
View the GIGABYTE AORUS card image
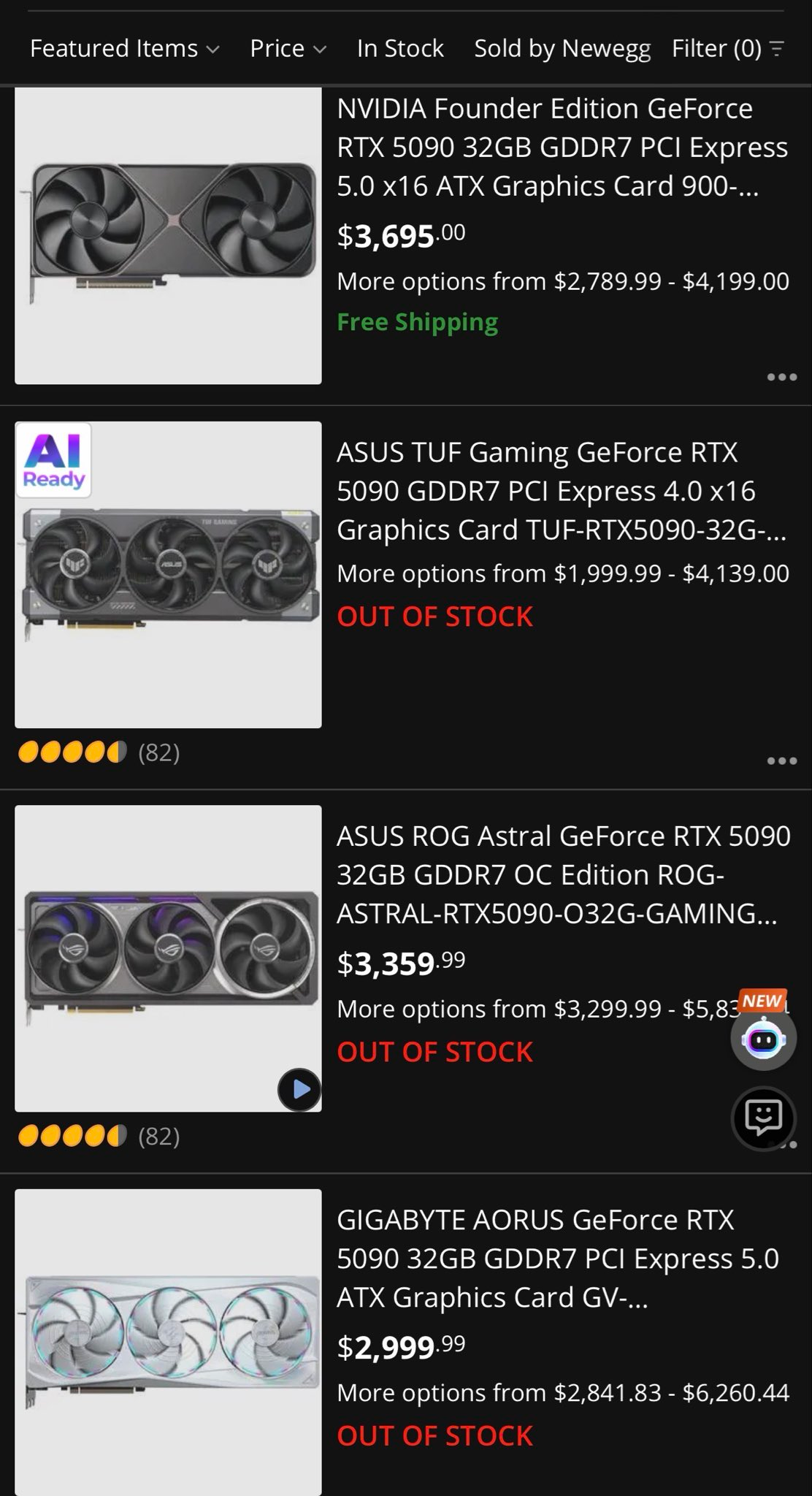[x=168, y=1340]
